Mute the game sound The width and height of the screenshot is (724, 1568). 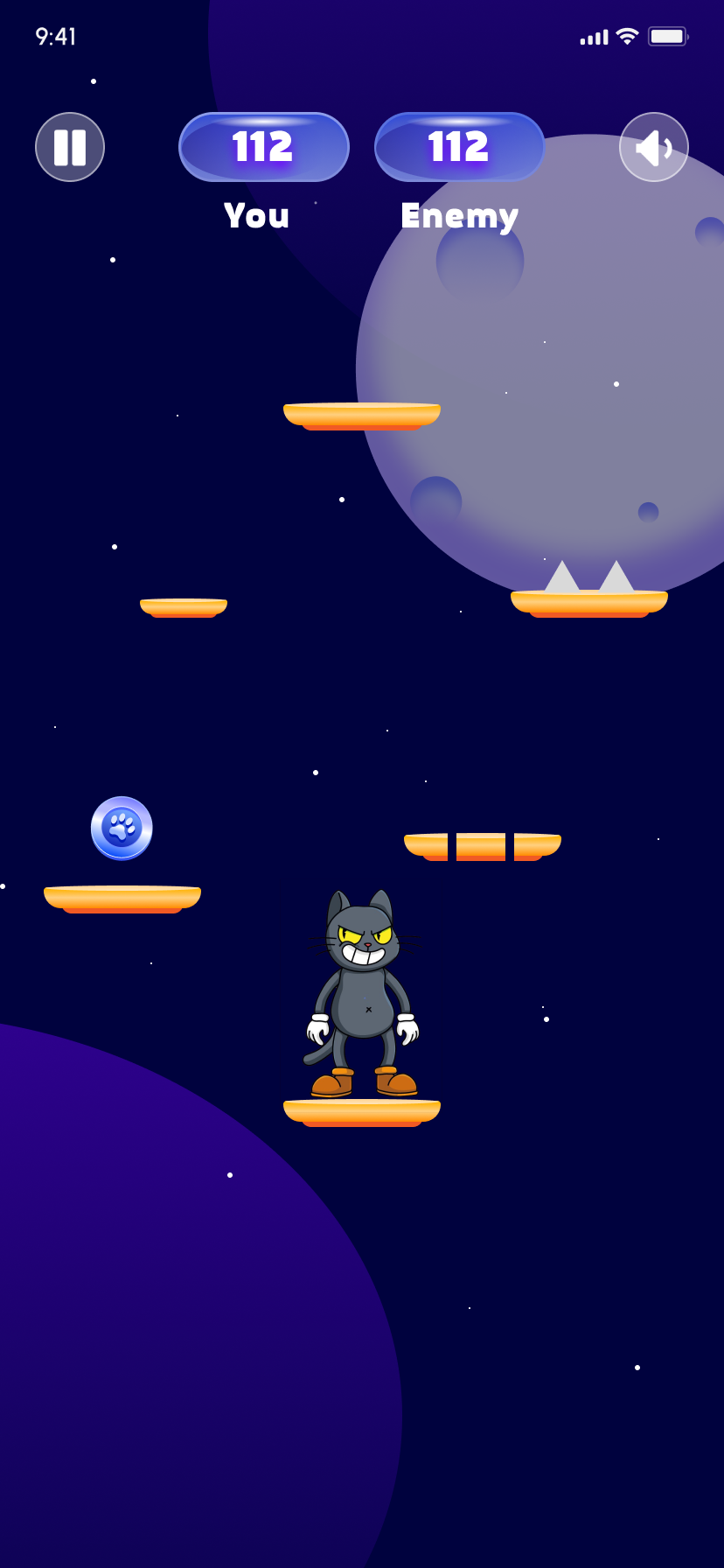click(x=654, y=147)
